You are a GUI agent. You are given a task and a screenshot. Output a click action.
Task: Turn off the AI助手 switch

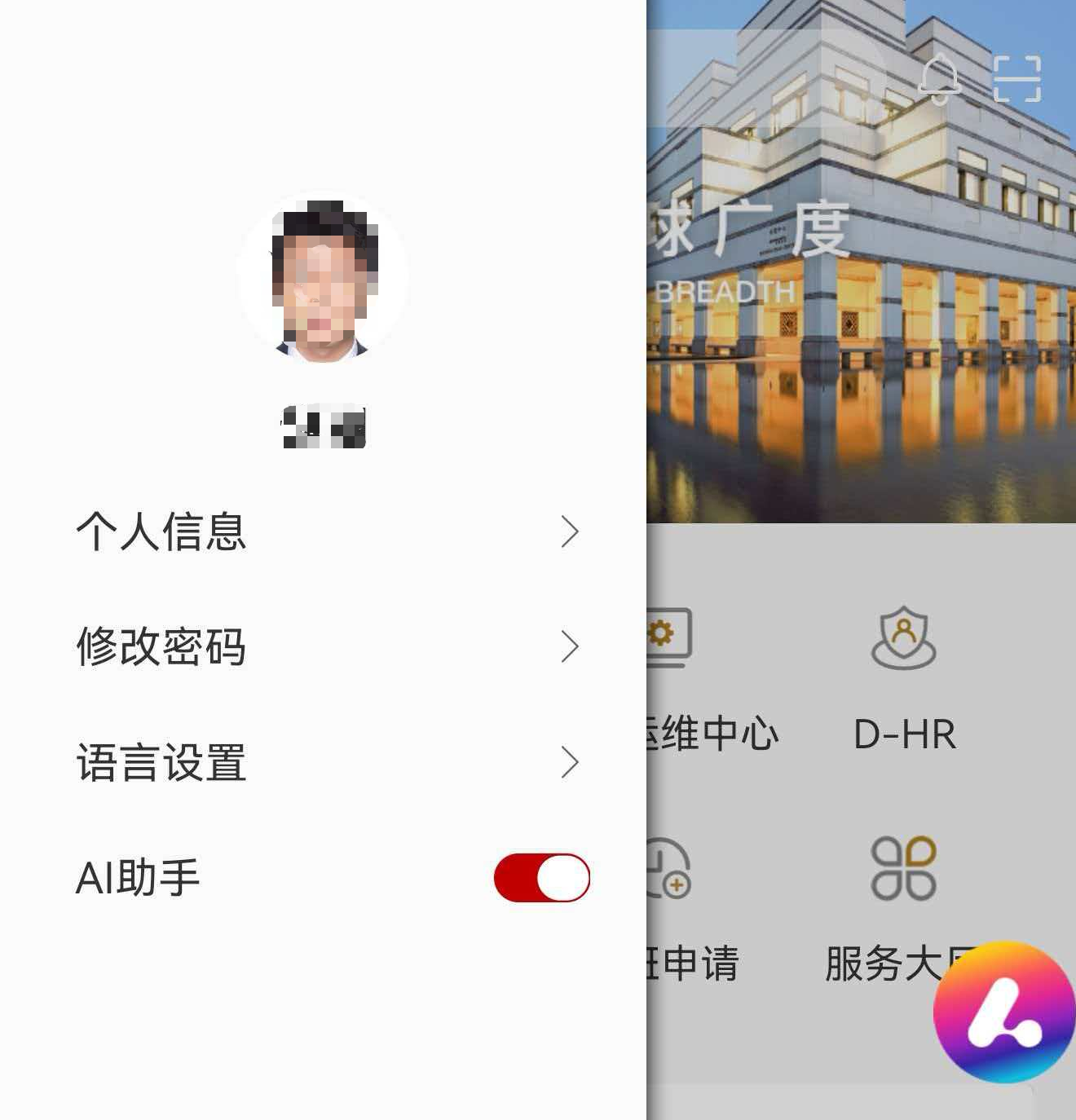point(542,878)
